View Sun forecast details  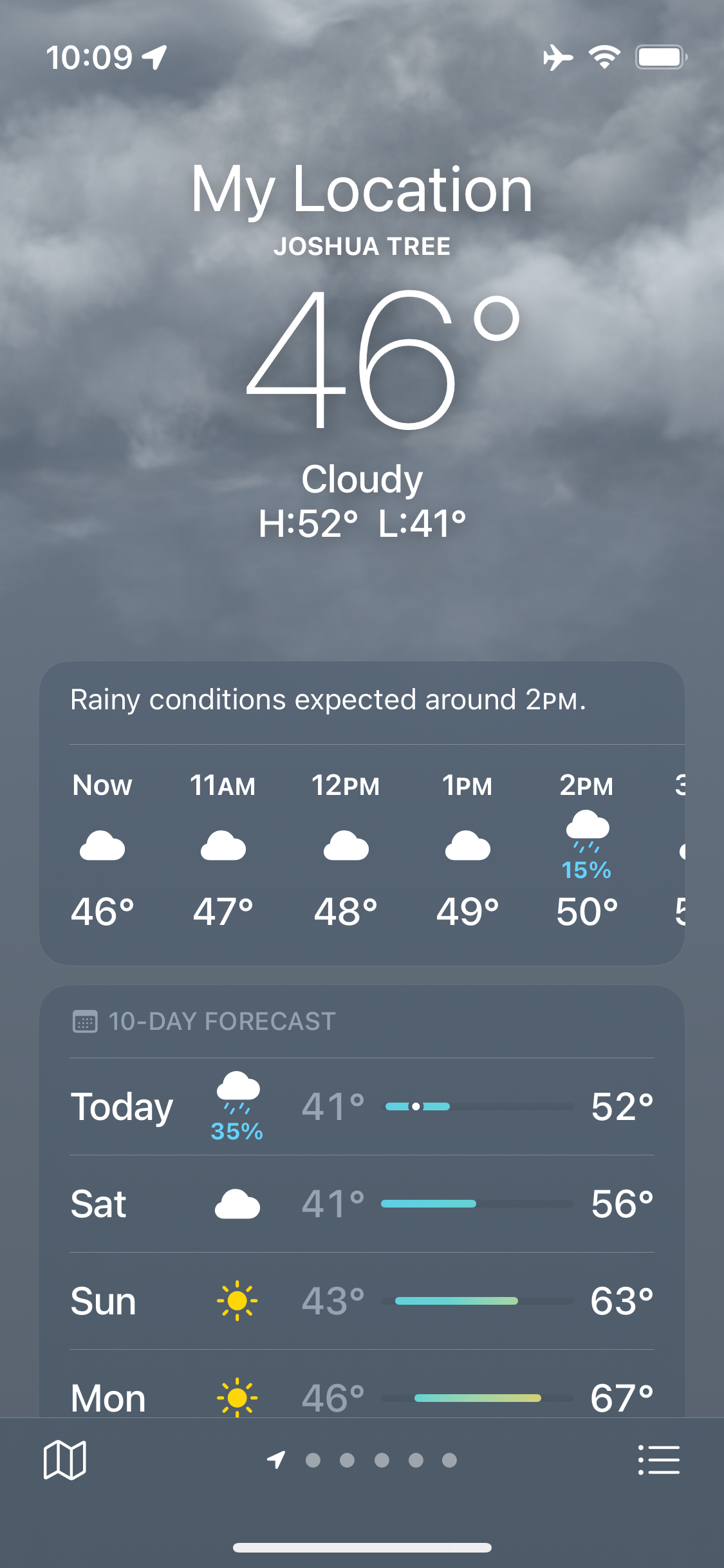click(x=362, y=1301)
